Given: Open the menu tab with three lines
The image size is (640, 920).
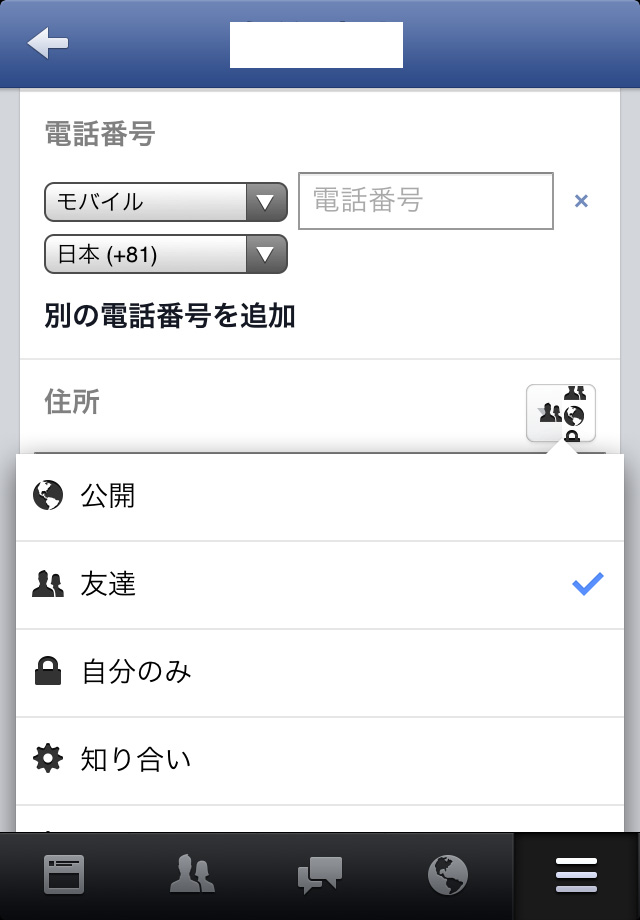Looking at the screenshot, I should pyautogui.click(x=577, y=876).
